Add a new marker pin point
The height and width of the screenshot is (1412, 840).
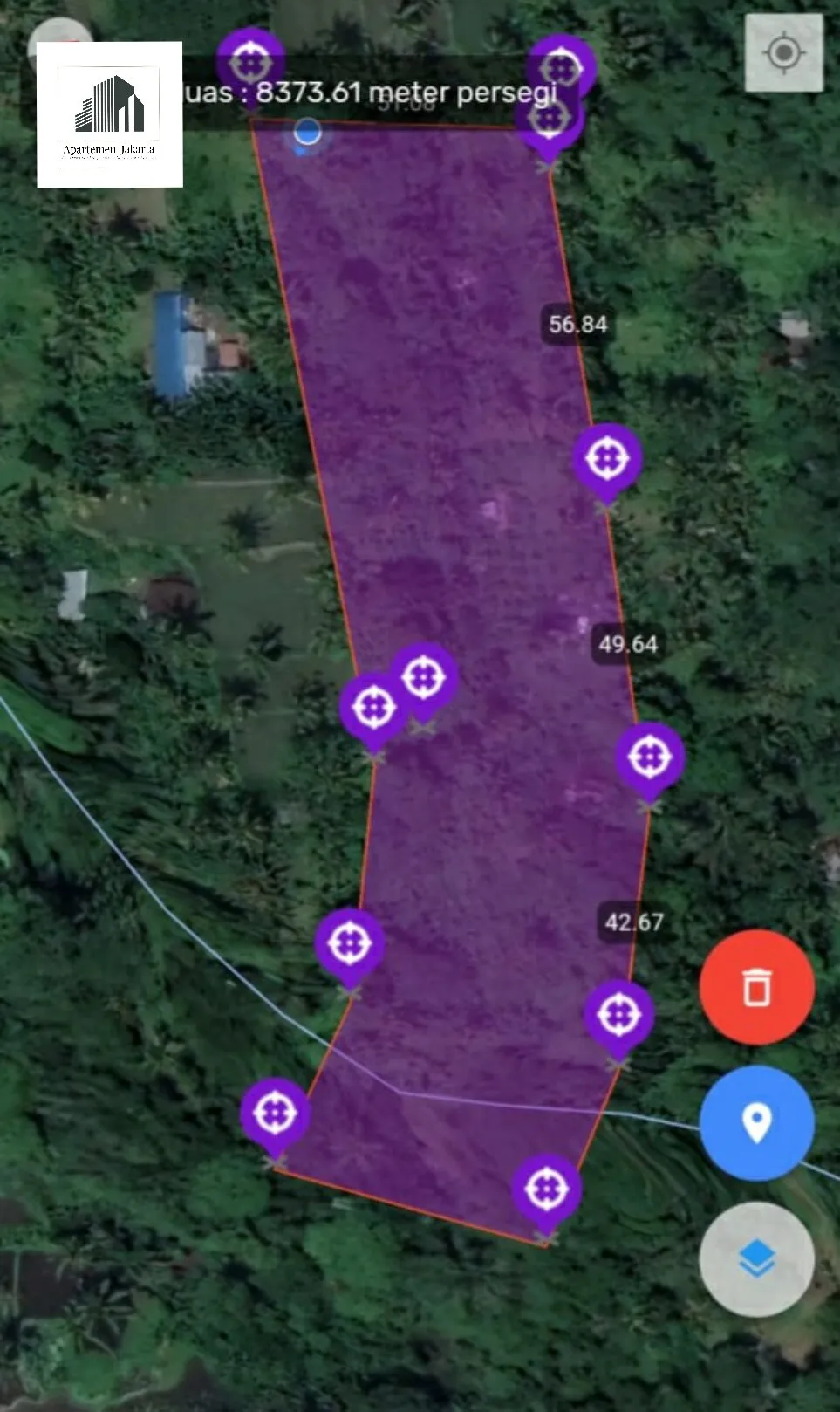click(x=756, y=1123)
